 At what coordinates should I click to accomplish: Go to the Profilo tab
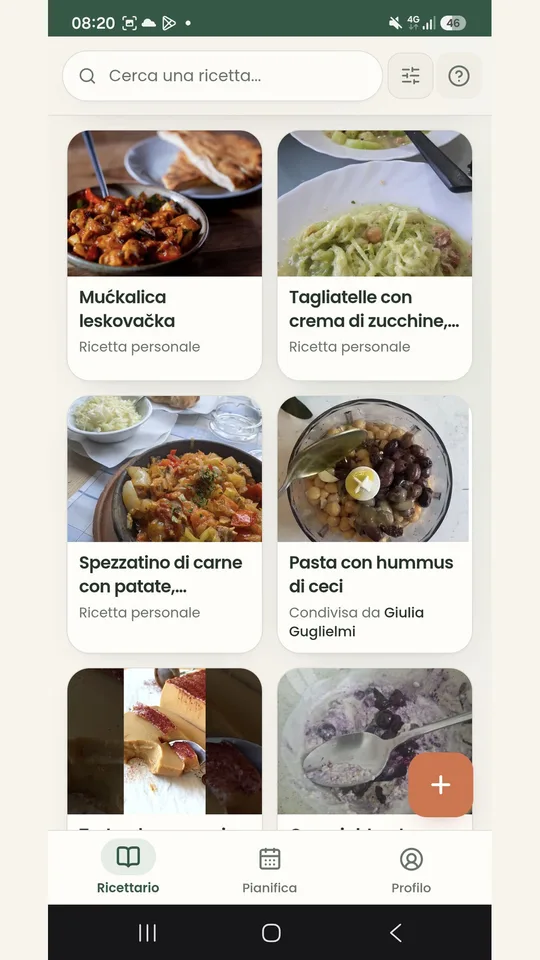(x=411, y=868)
